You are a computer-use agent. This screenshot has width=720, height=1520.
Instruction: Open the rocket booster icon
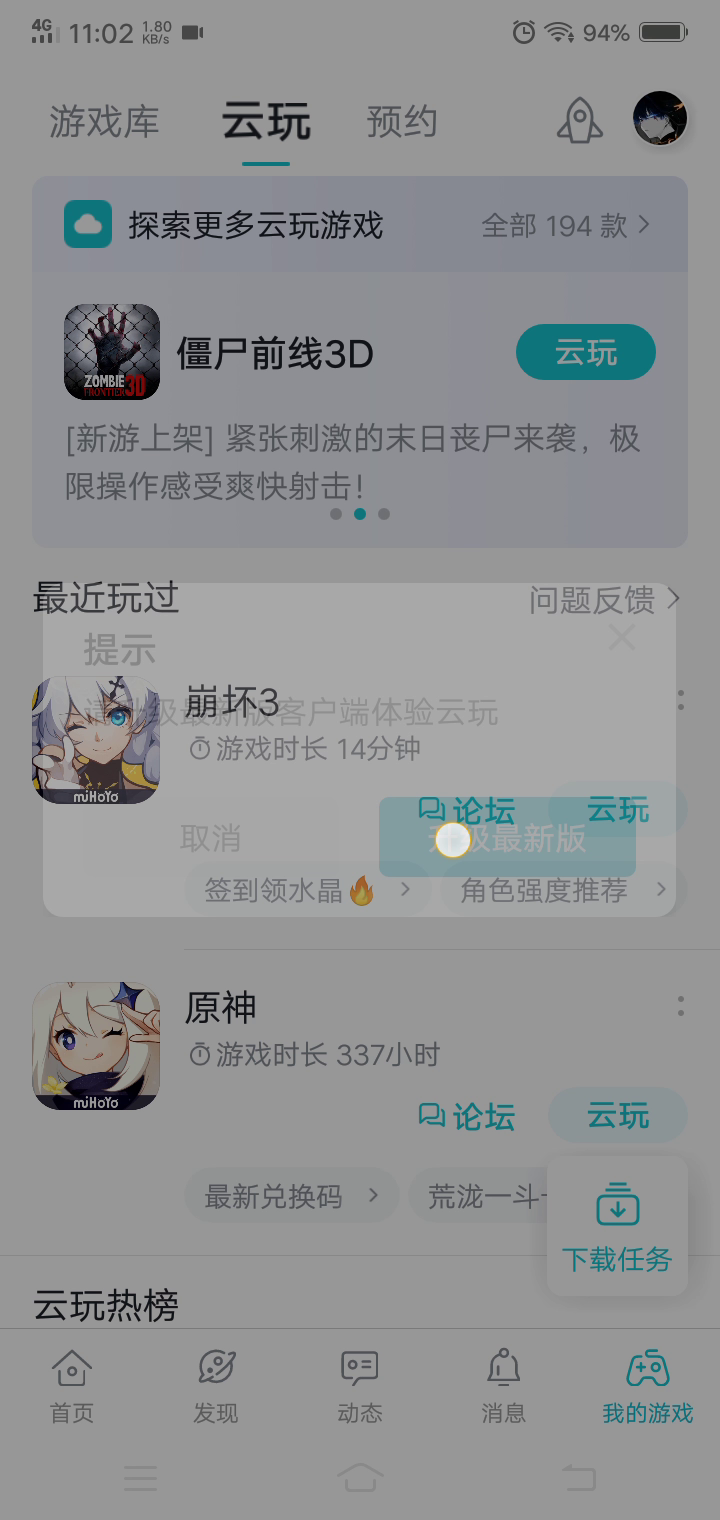580,122
